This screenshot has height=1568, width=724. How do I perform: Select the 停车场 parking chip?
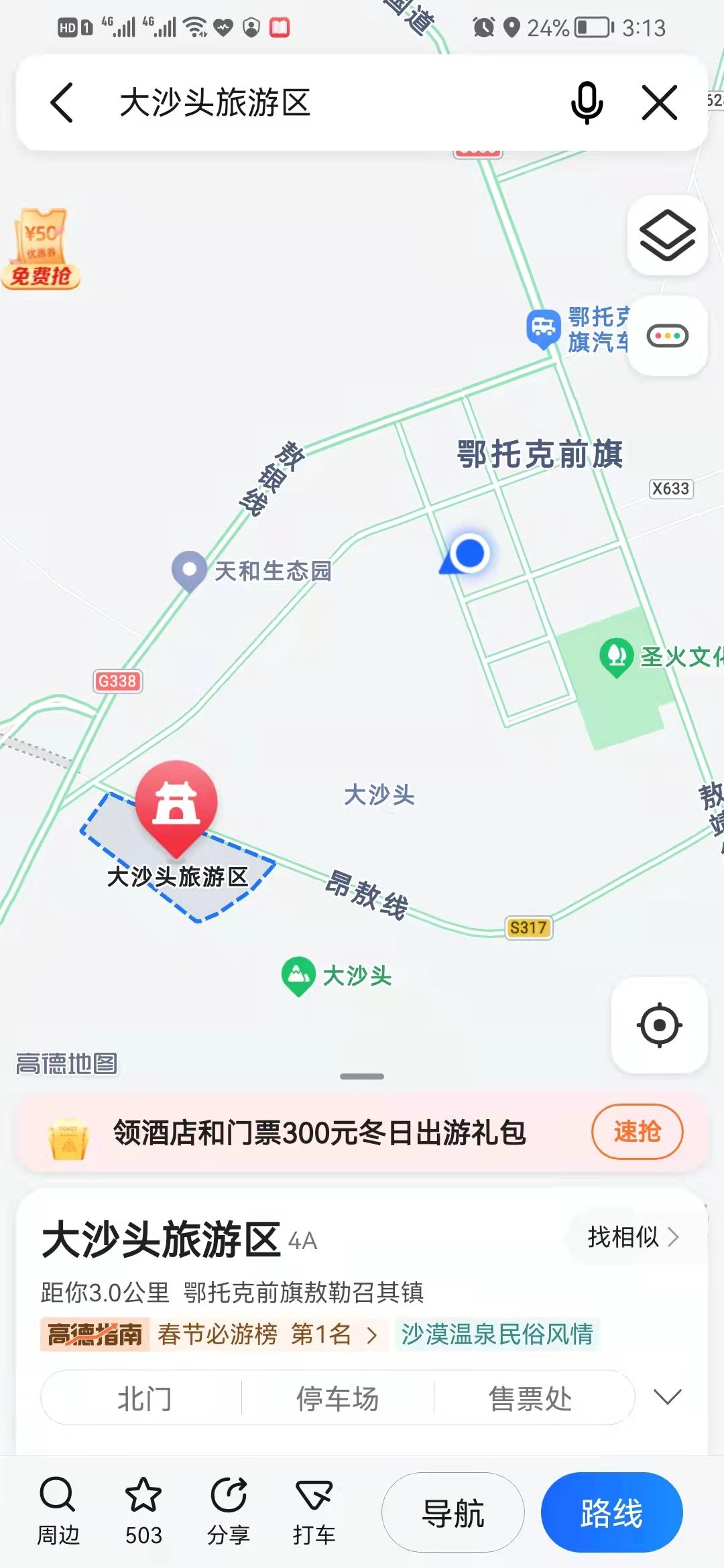click(337, 1398)
